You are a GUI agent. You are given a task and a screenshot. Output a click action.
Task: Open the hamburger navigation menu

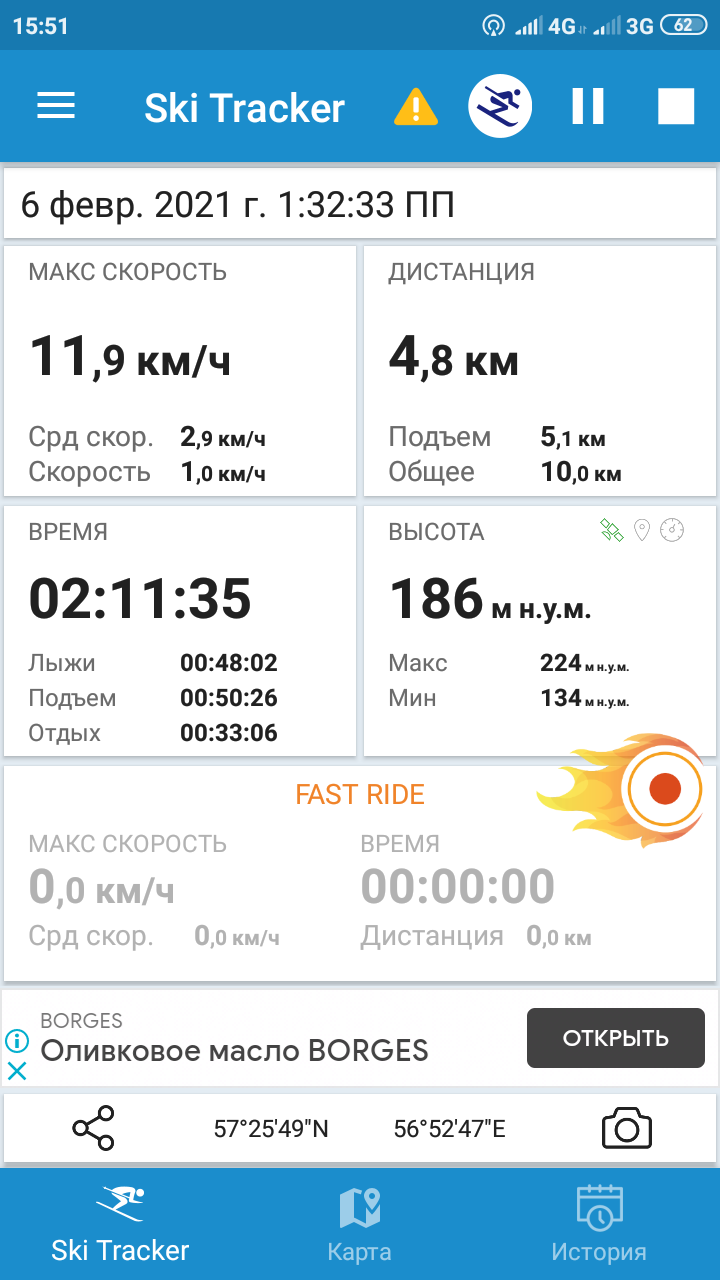point(56,106)
